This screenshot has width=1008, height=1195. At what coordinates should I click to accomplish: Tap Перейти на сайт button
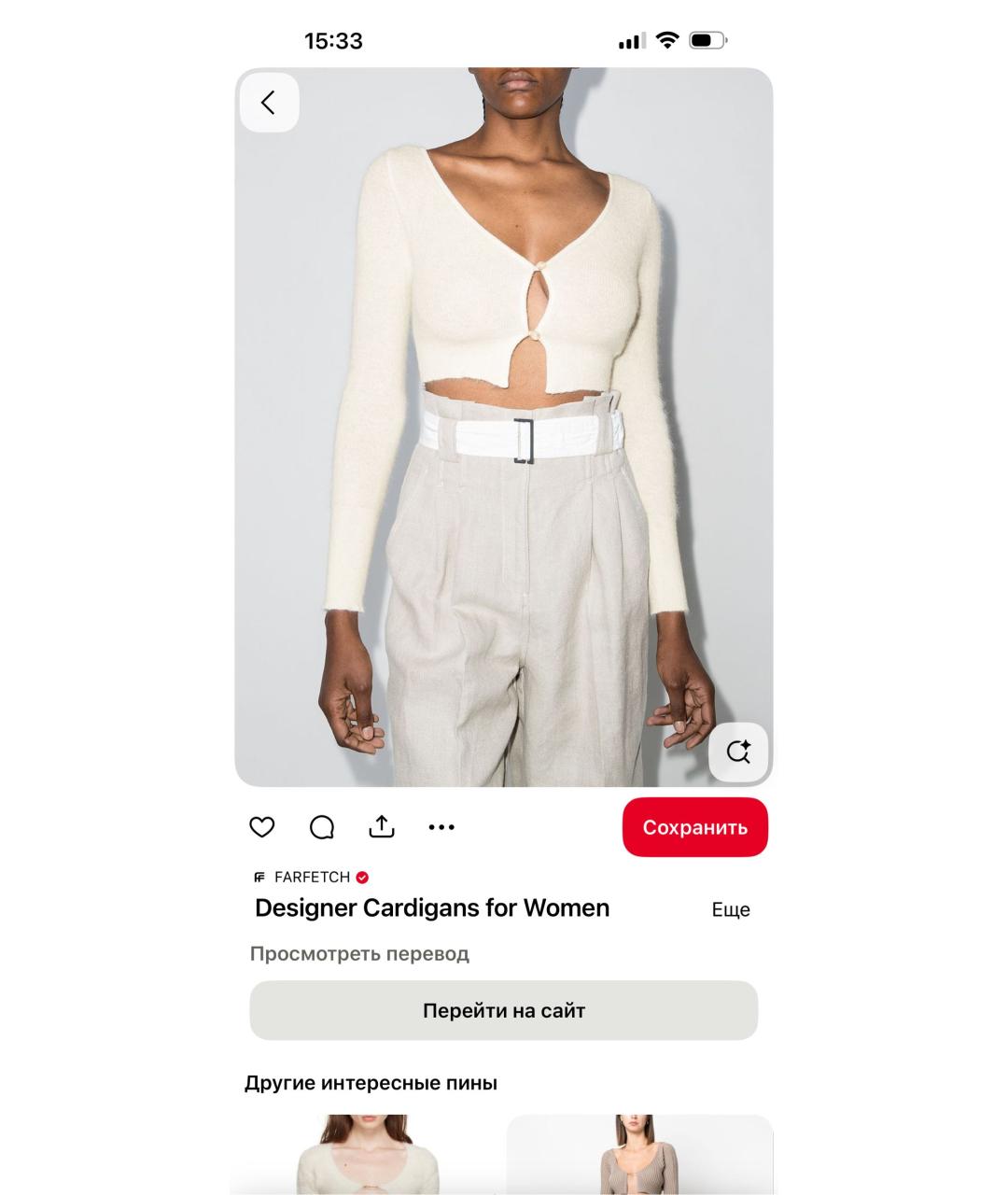pyautogui.click(x=503, y=1010)
